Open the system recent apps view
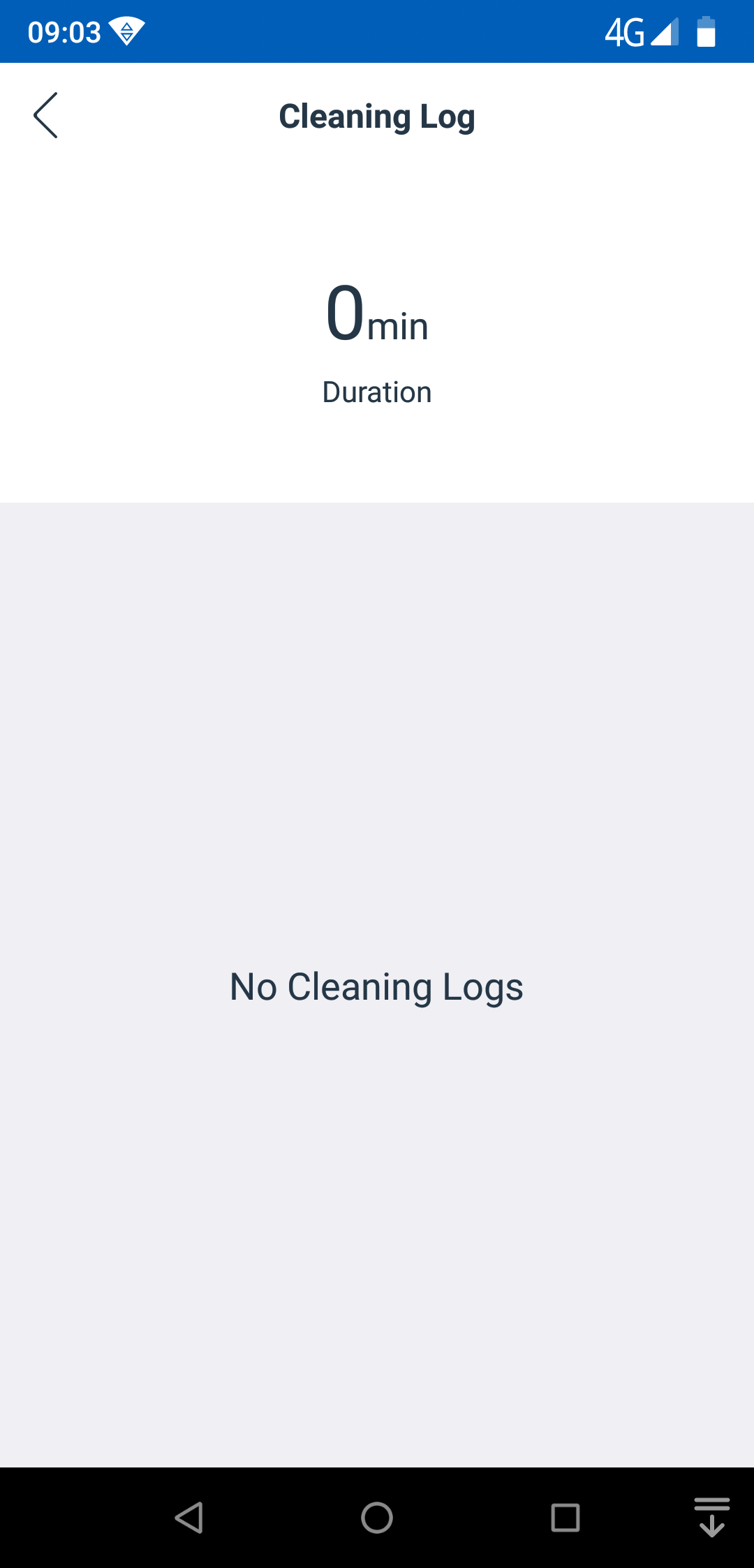 click(x=565, y=1517)
